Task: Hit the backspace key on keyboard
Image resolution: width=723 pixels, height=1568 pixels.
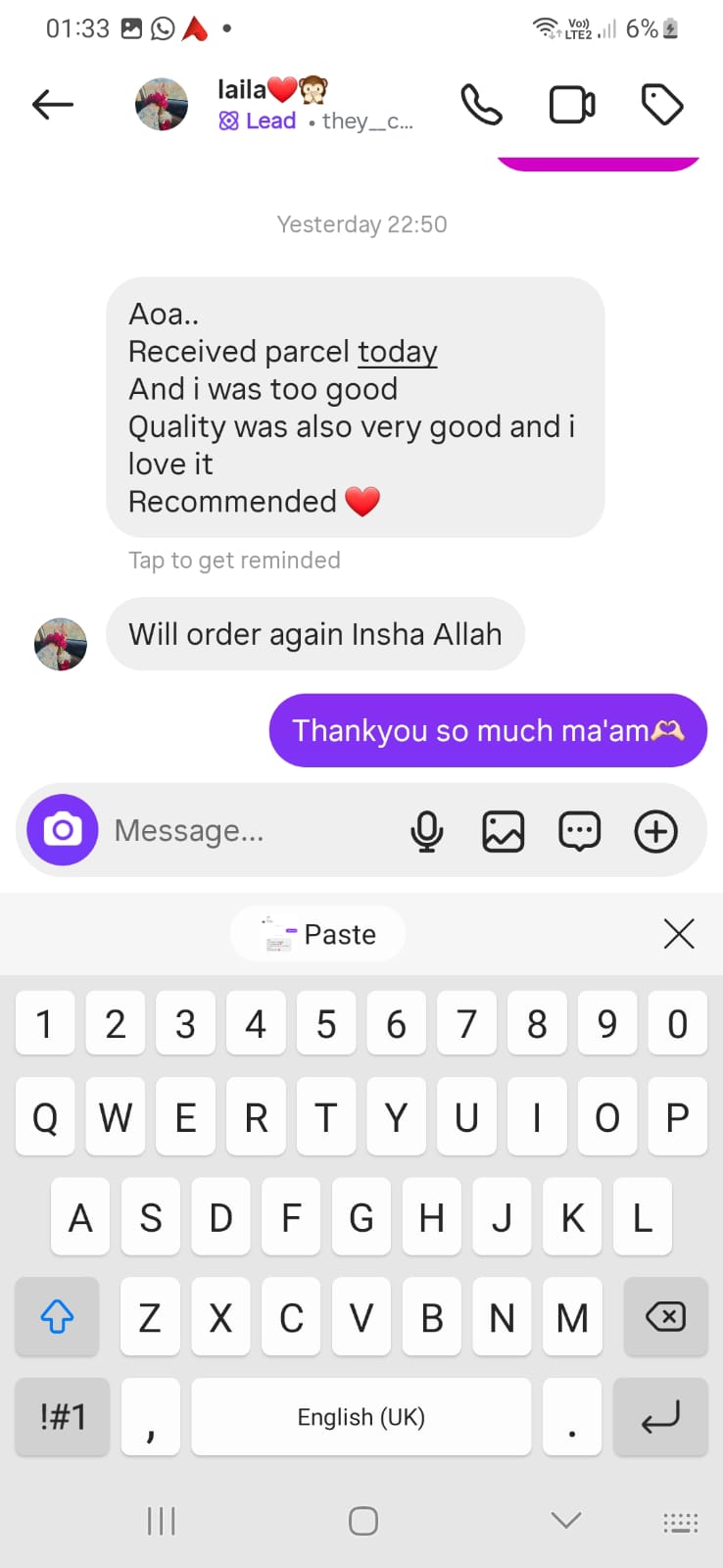Action: [x=665, y=1317]
